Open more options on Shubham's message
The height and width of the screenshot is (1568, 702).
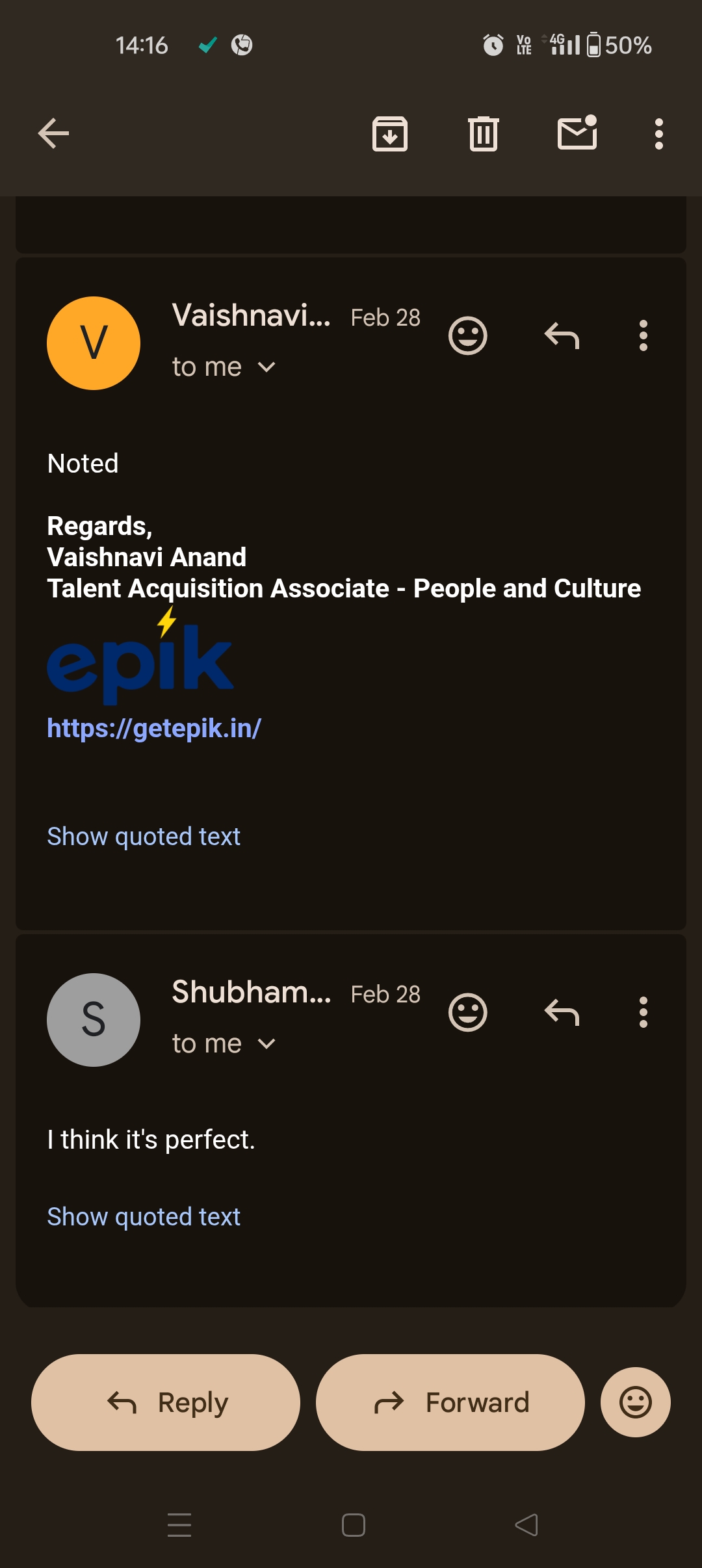point(643,1012)
